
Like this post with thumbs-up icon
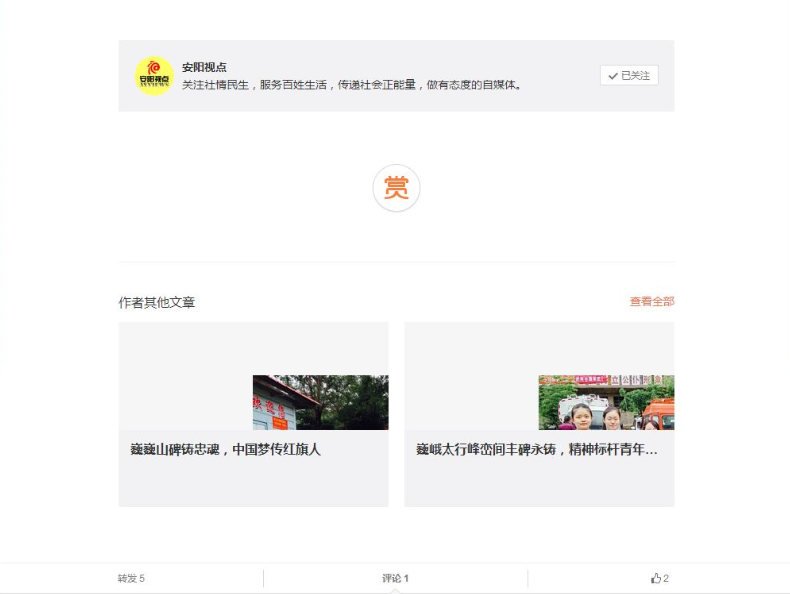pyautogui.click(x=659, y=578)
